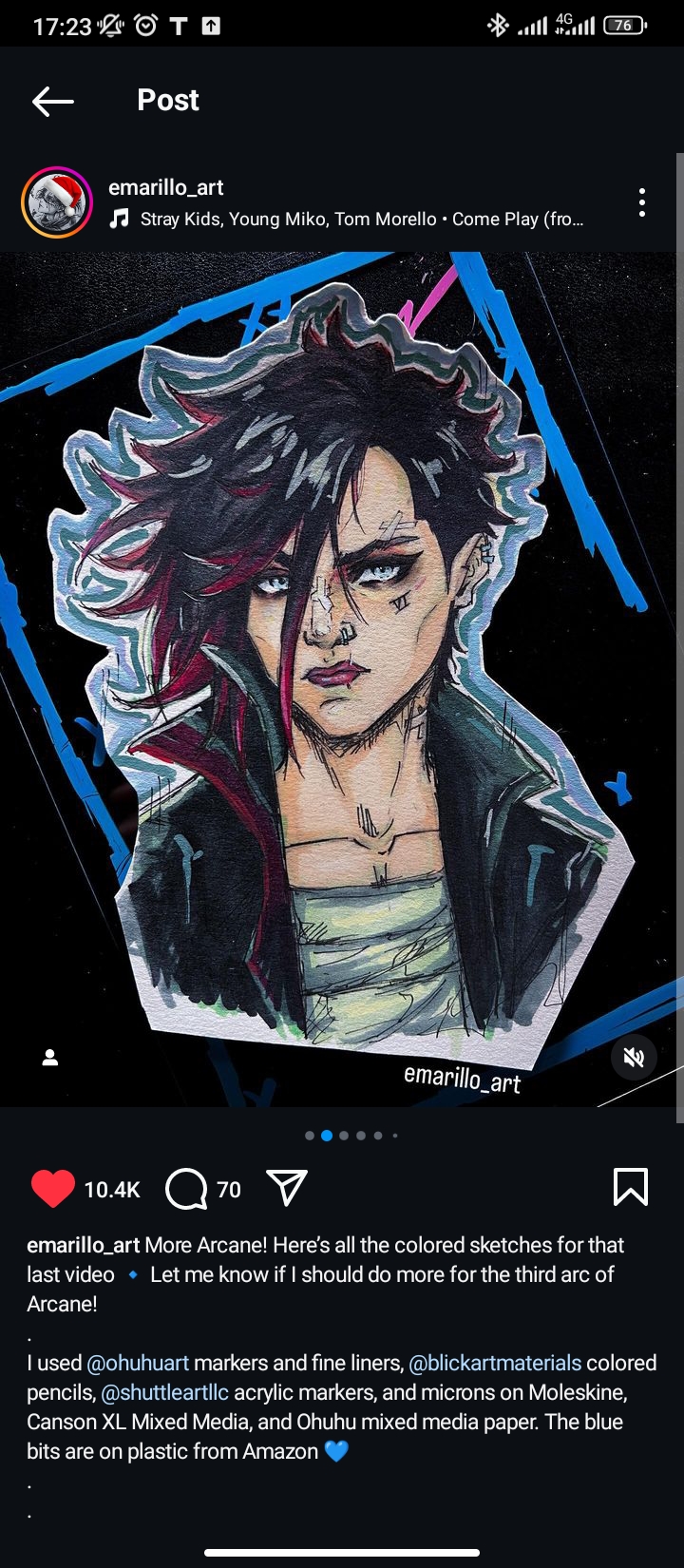This screenshot has height=1568, width=684.
Task: Save the post with the bookmark icon
Action: click(631, 1188)
